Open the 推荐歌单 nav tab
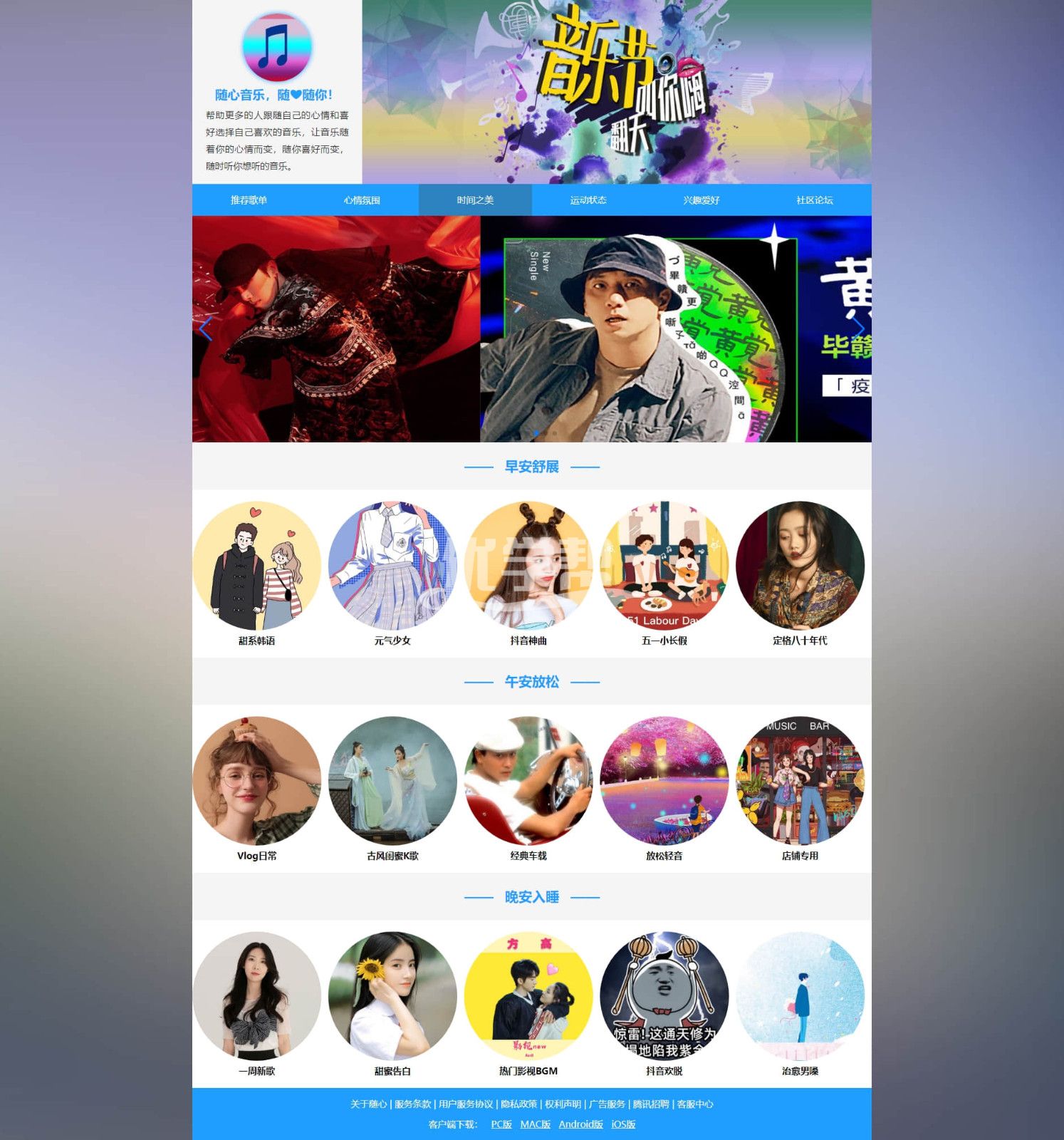This screenshot has width=1064, height=1140. [x=249, y=200]
